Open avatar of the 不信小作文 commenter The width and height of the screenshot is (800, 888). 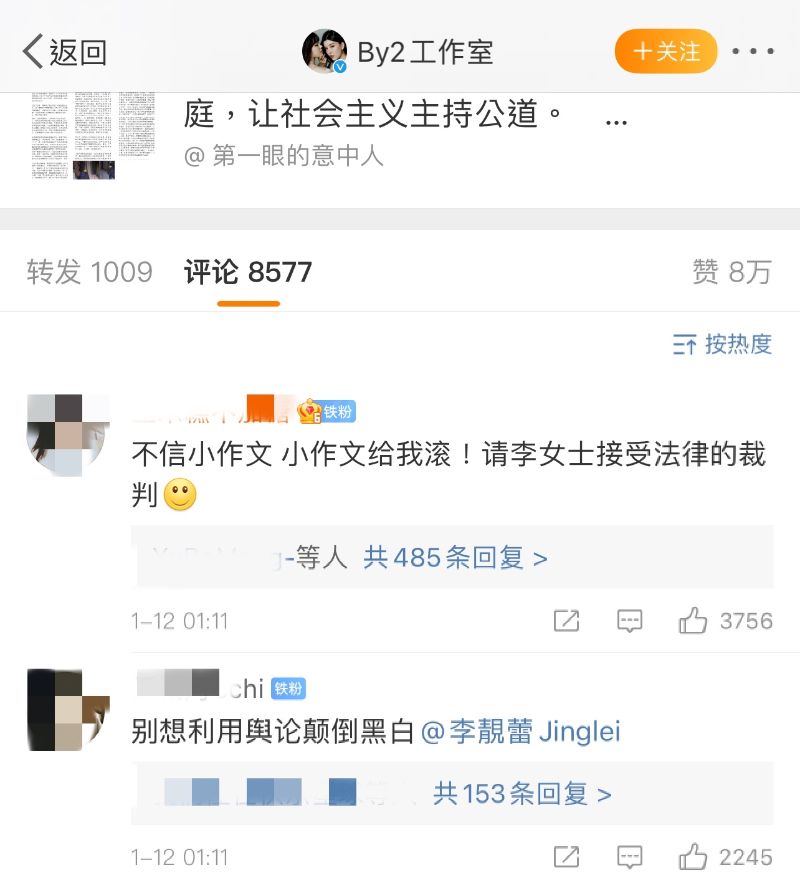68,435
